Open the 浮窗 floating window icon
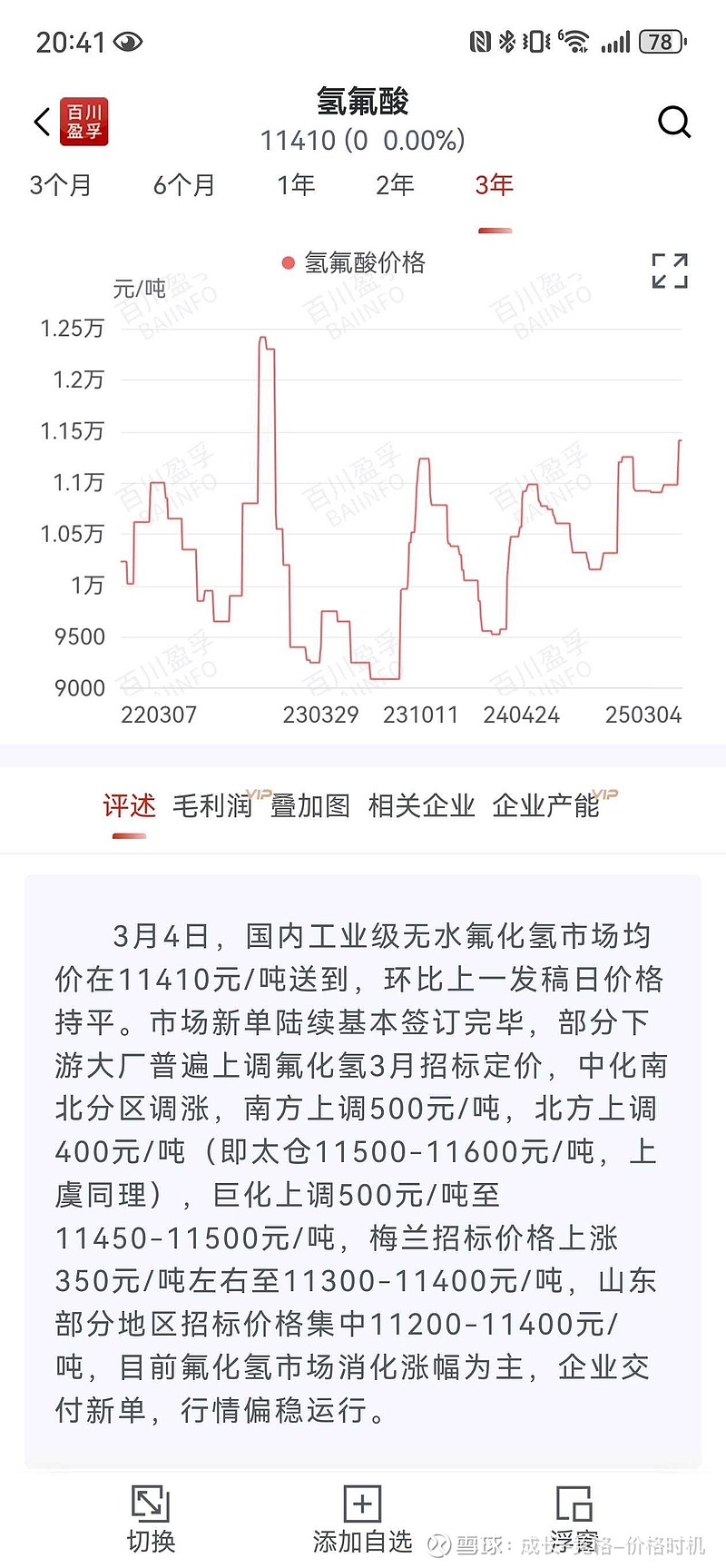Viewport: 726px width, 1568px height. point(576,1504)
